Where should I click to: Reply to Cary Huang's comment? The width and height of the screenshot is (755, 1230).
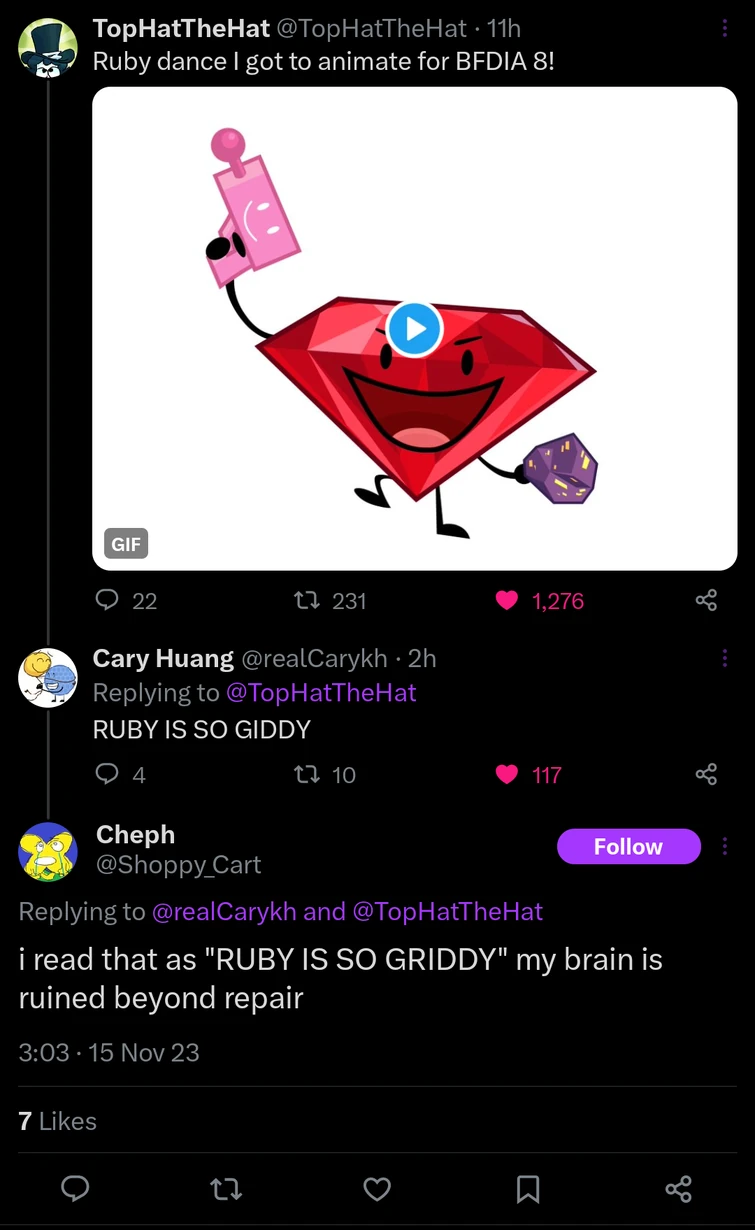pos(106,773)
